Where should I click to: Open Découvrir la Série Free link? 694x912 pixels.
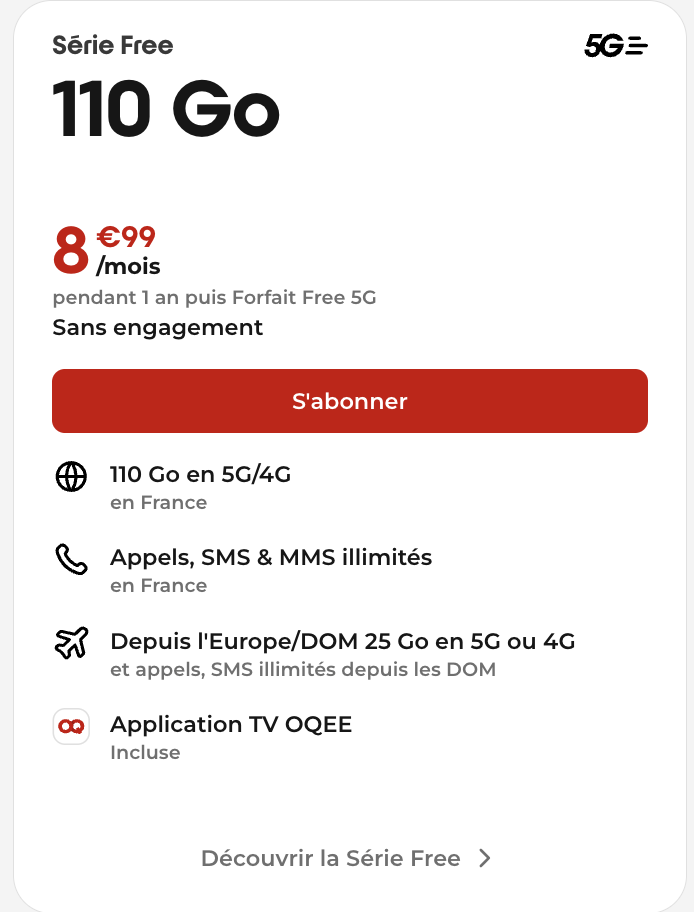tap(346, 858)
